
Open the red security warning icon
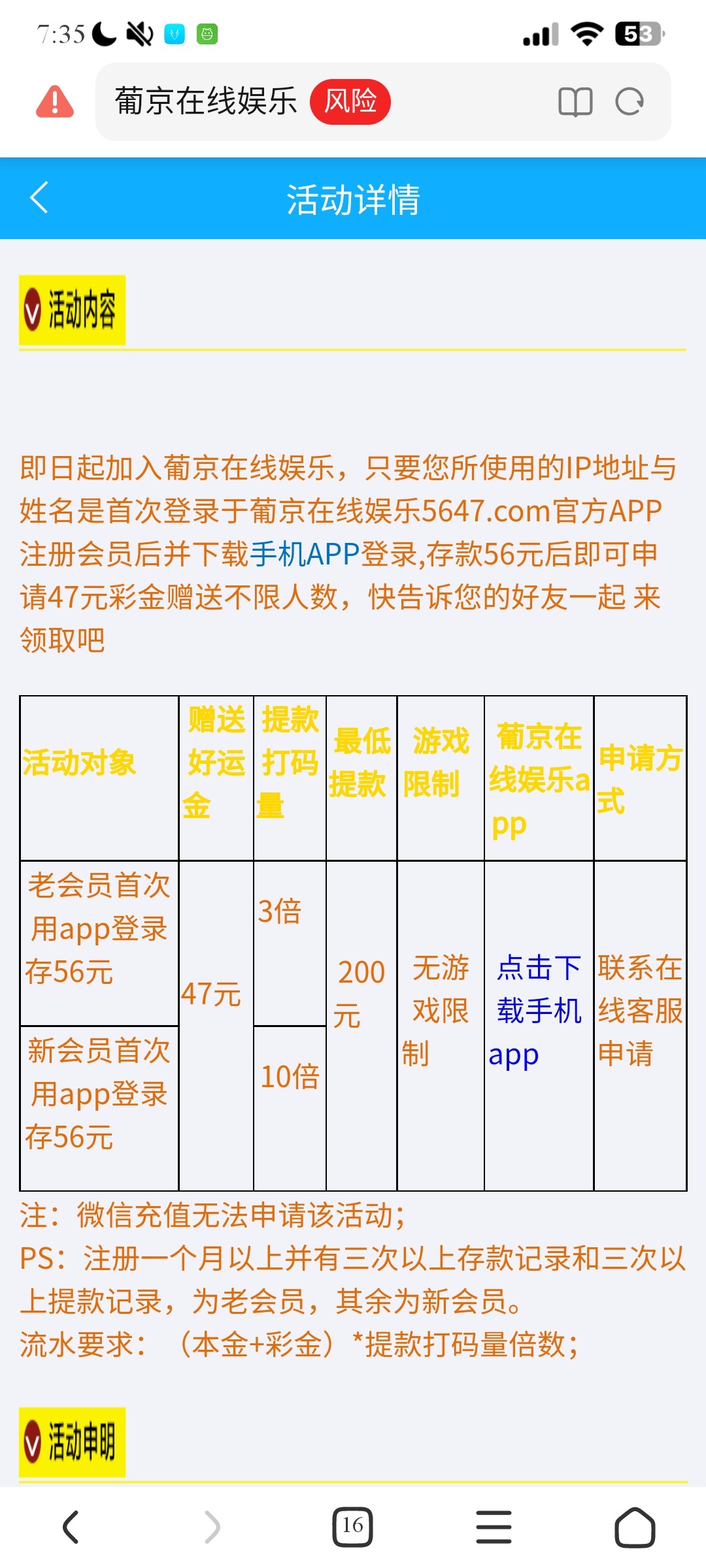click(55, 102)
